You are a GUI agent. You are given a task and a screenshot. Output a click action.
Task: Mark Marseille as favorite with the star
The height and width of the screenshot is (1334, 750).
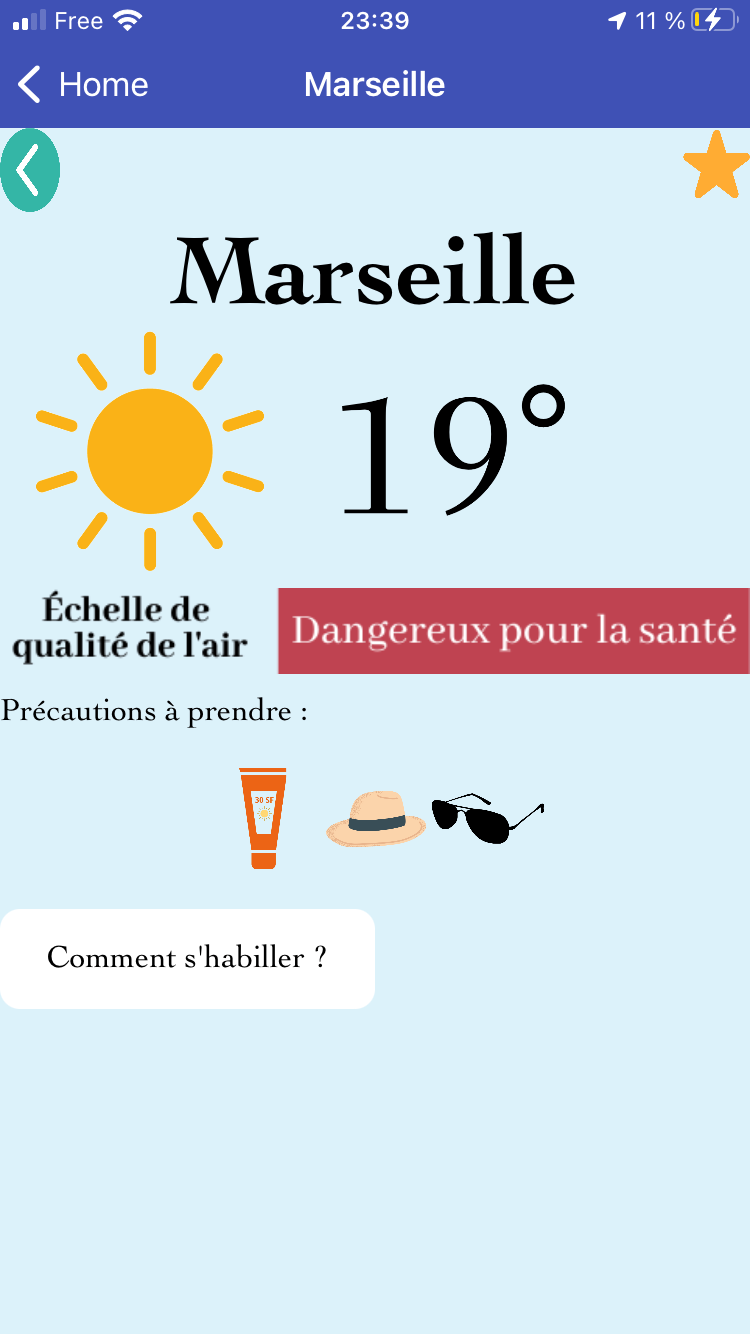[716, 165]
